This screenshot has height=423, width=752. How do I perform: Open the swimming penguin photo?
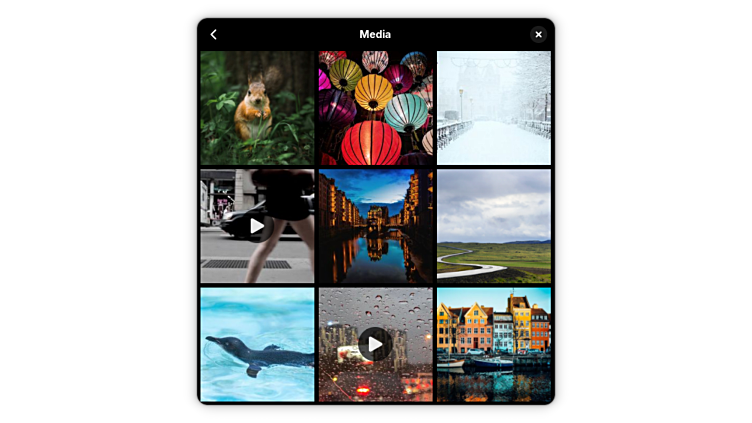257,344
